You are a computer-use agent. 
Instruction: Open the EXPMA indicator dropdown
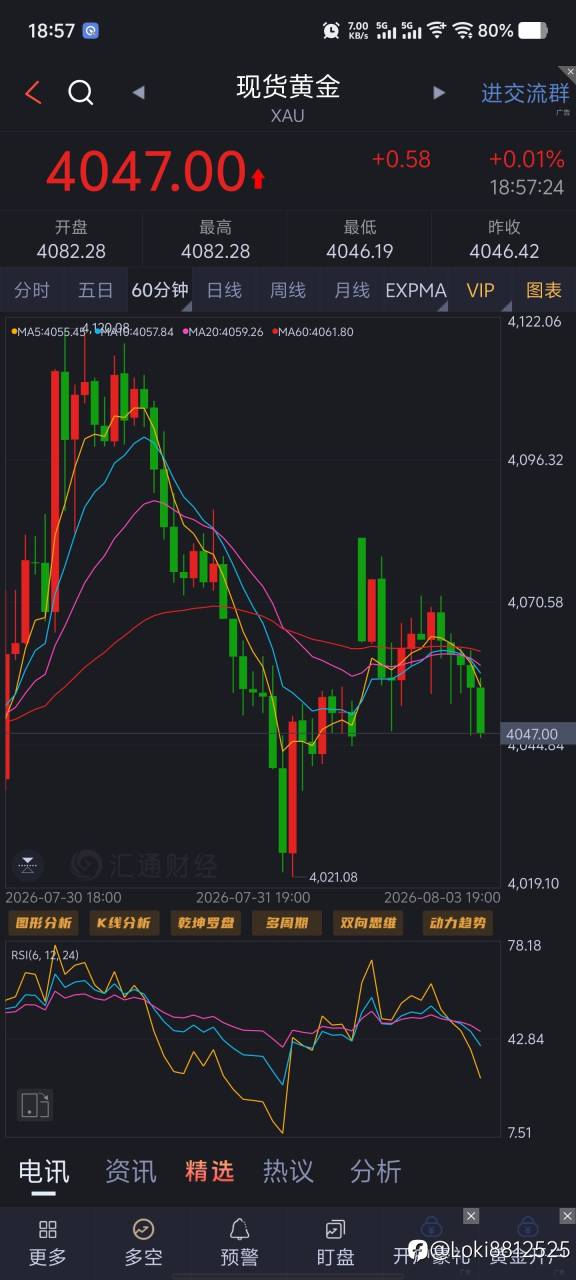pyautogui.click(x=416, y=290)
